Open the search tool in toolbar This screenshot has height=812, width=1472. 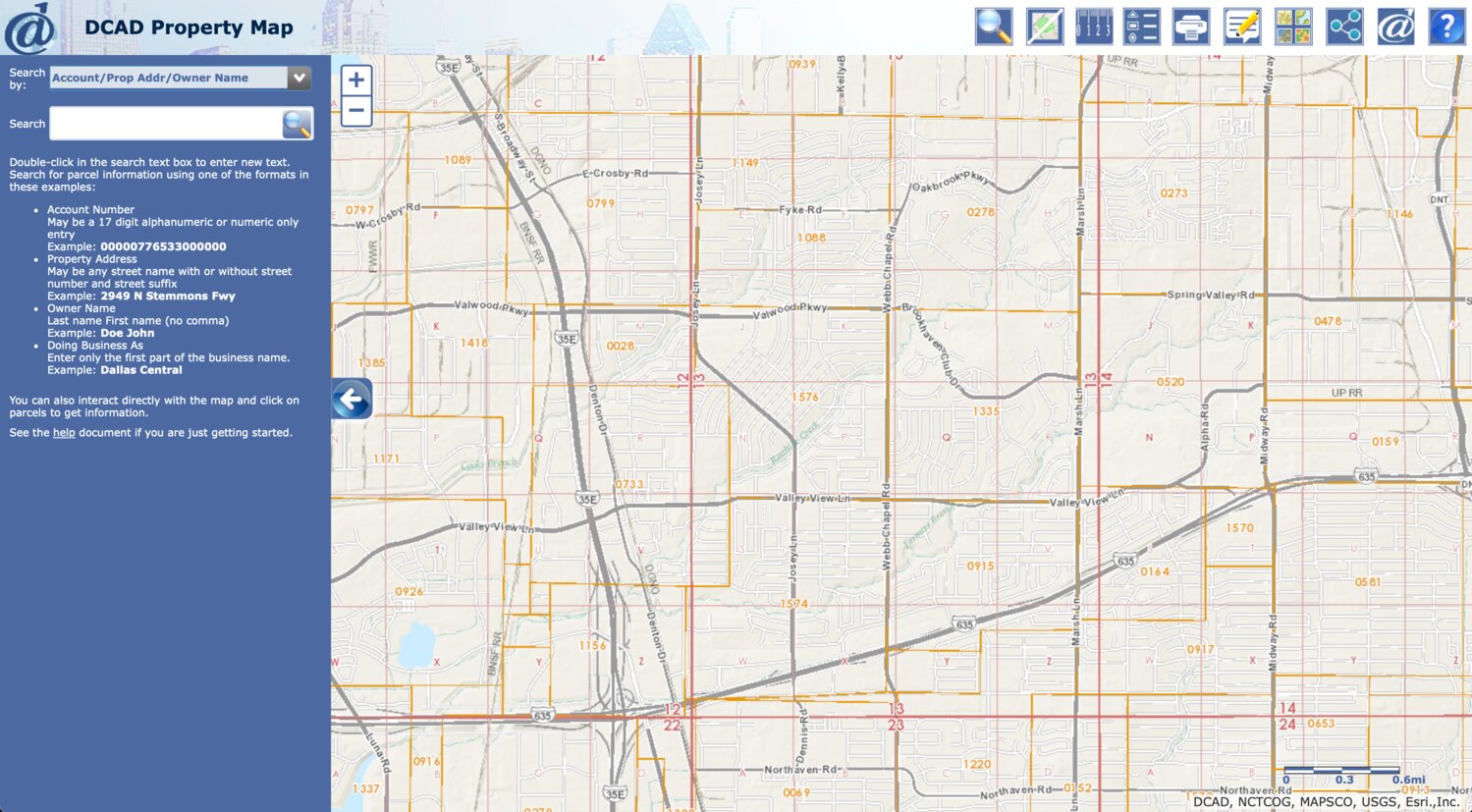click(993, 27)
